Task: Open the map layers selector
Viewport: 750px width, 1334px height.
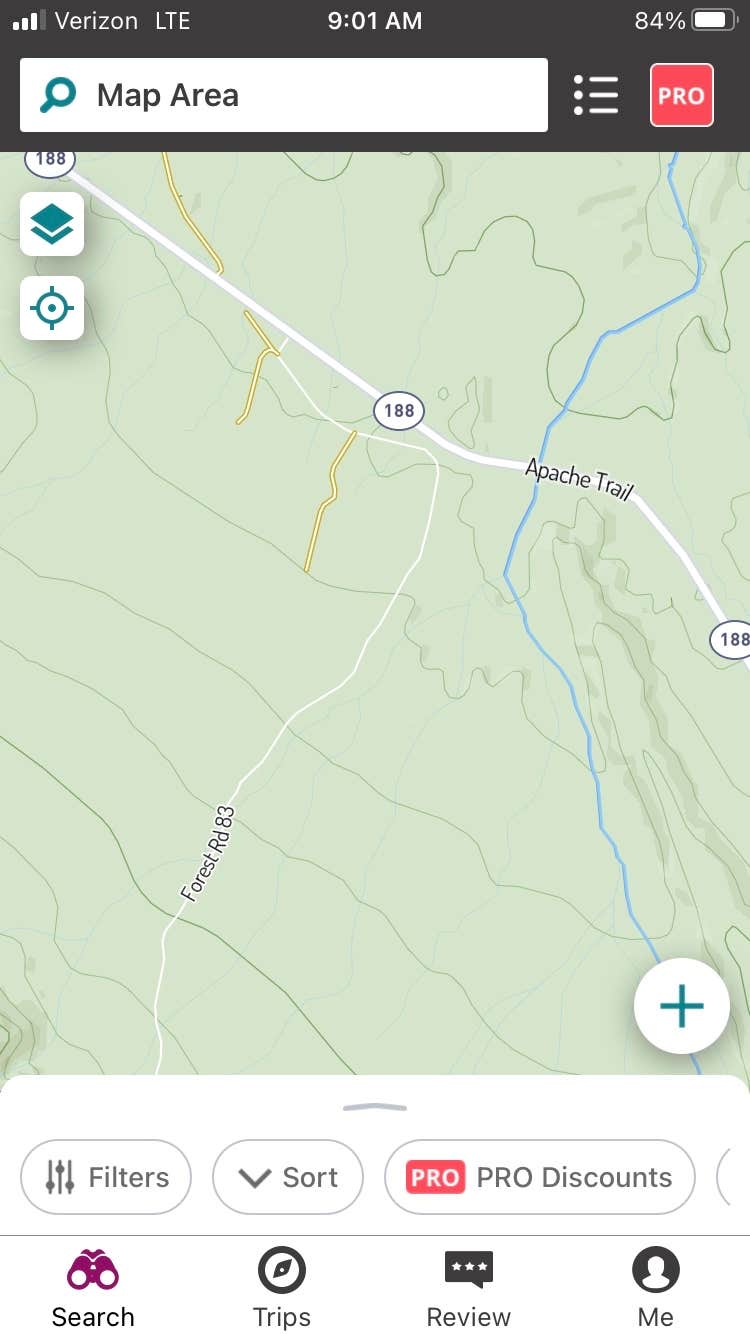Action: 52,224
